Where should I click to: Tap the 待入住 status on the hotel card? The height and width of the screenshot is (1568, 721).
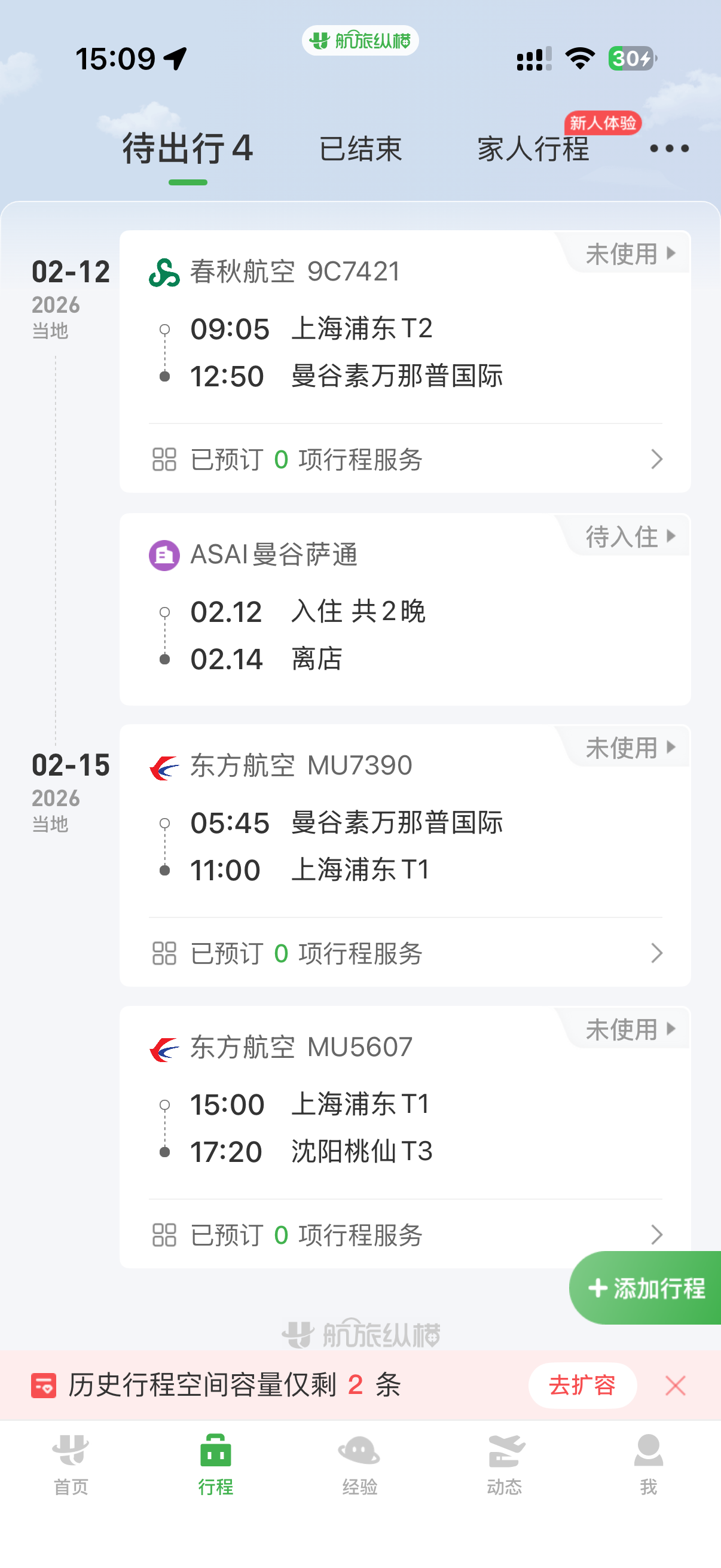[630, 537]
